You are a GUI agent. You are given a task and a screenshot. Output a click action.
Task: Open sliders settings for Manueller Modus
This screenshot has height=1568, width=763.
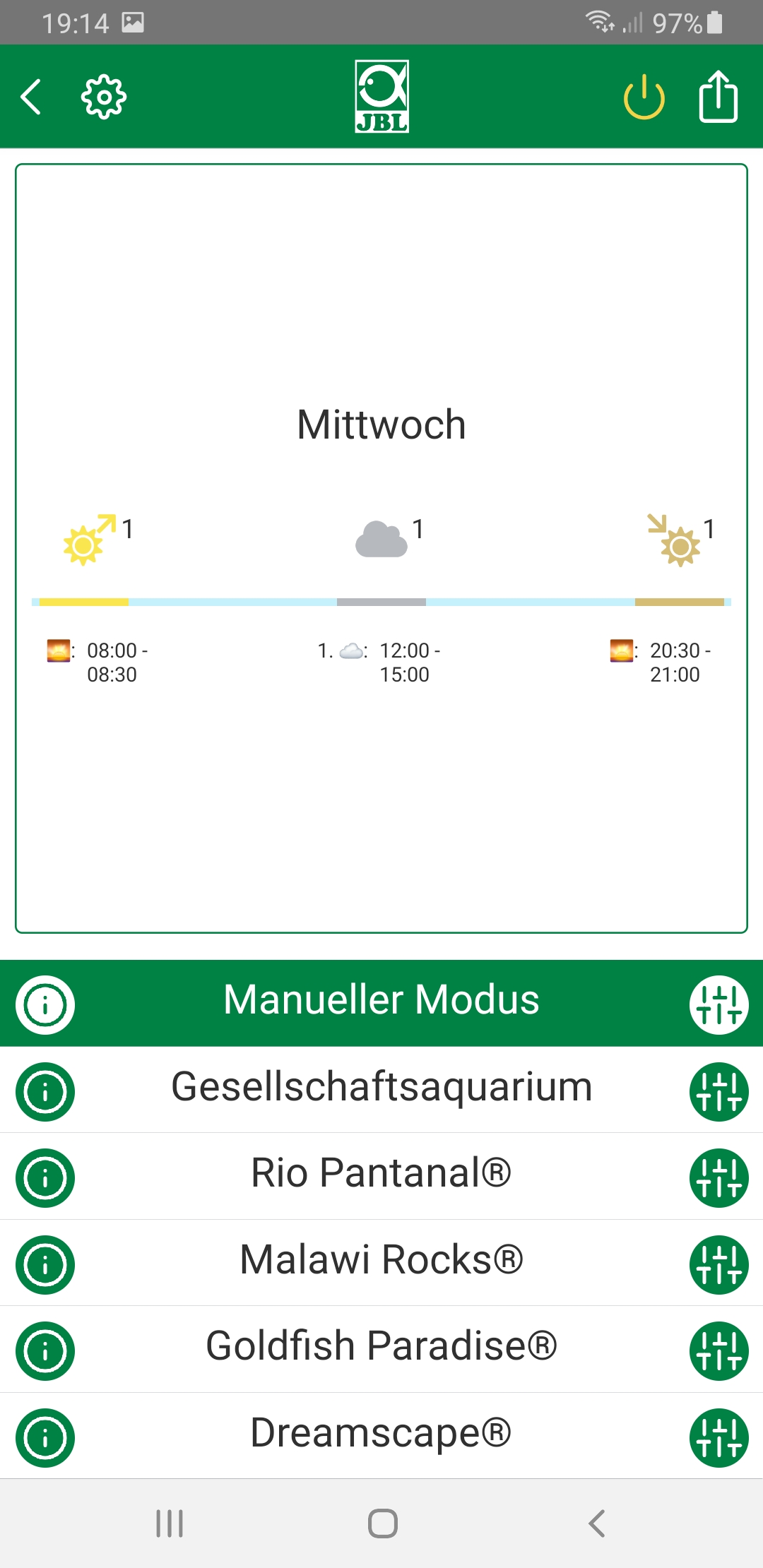pyautogui.click(x=719, y=1004)
